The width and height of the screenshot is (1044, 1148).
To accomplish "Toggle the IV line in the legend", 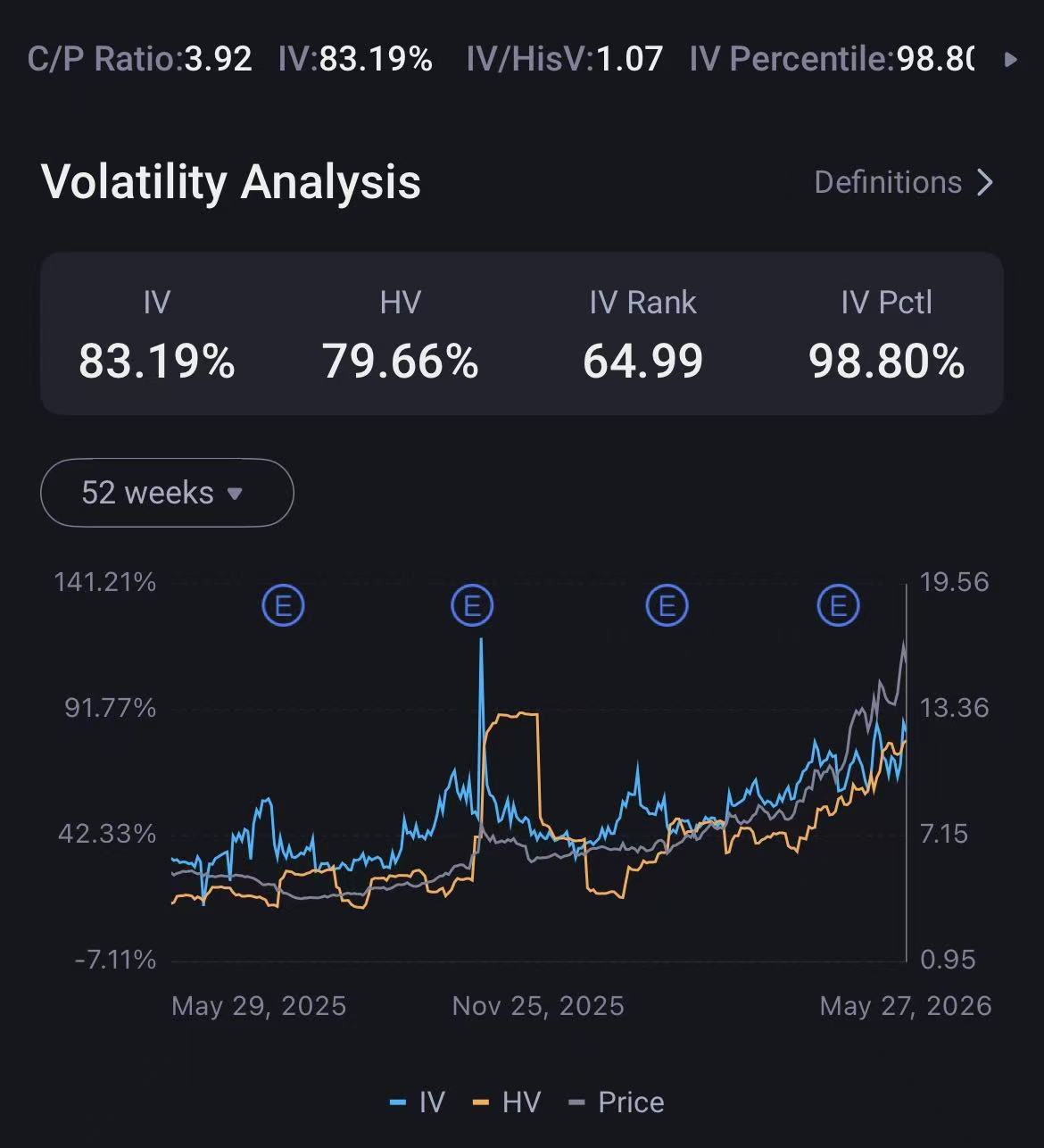I will click(417, 1102).
